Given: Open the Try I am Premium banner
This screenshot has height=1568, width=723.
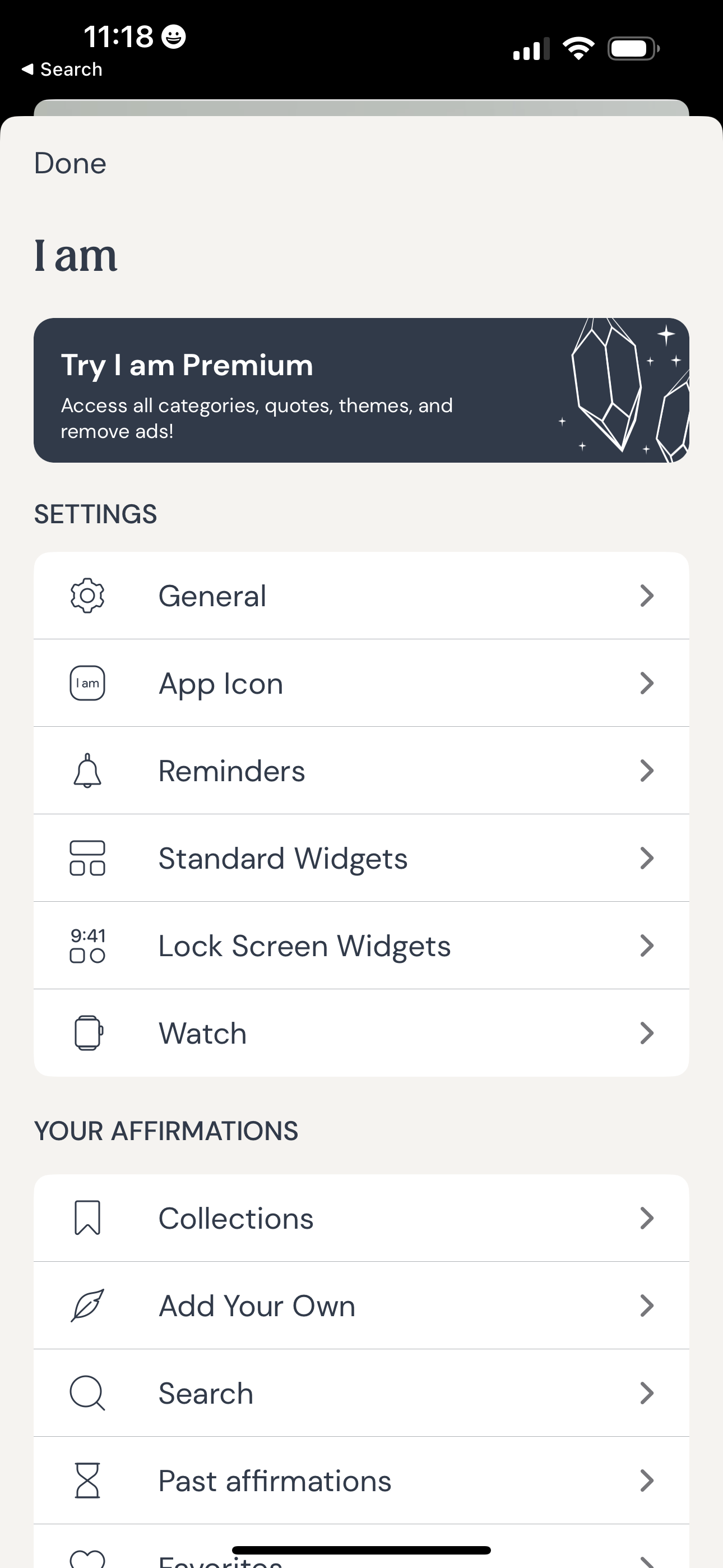Looking at the screenshot, I should 361,390.
